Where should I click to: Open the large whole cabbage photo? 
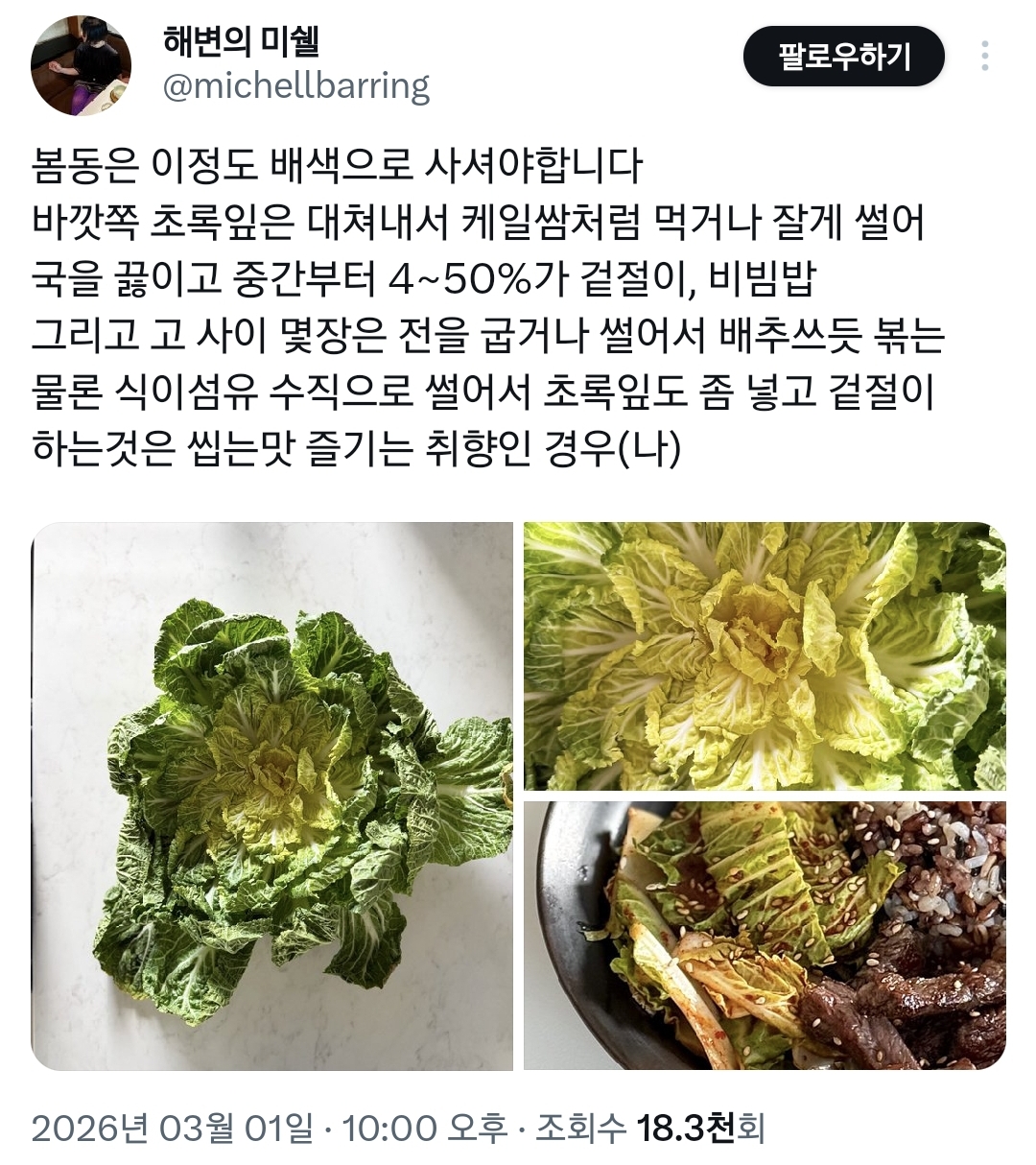tap(272, 796)
